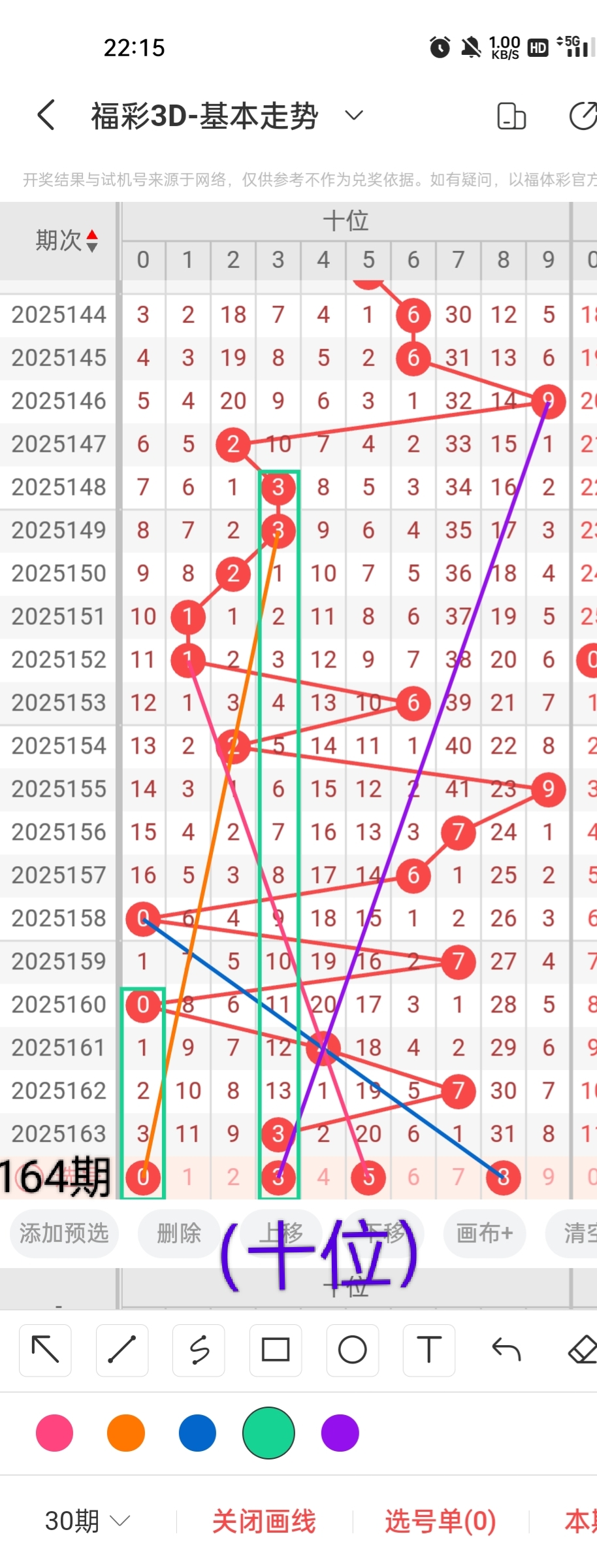The height and width of the screenshot is (1568, 597).
Task: Choose the purple color swatch
Action: click(x=340, y=1433)
